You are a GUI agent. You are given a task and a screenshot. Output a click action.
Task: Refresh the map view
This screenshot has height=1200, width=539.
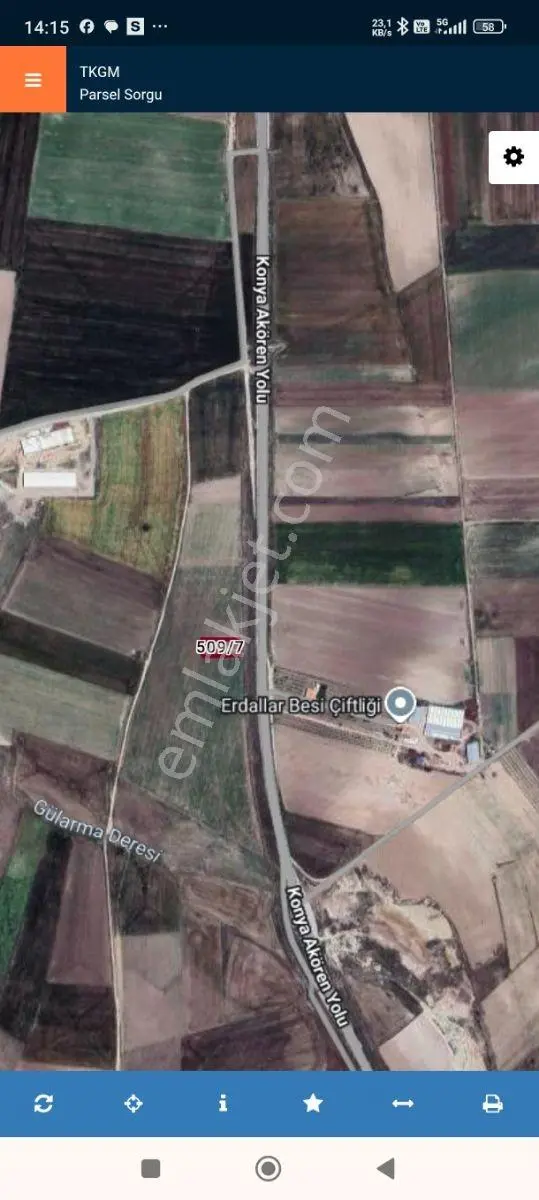coord(43,1103)
